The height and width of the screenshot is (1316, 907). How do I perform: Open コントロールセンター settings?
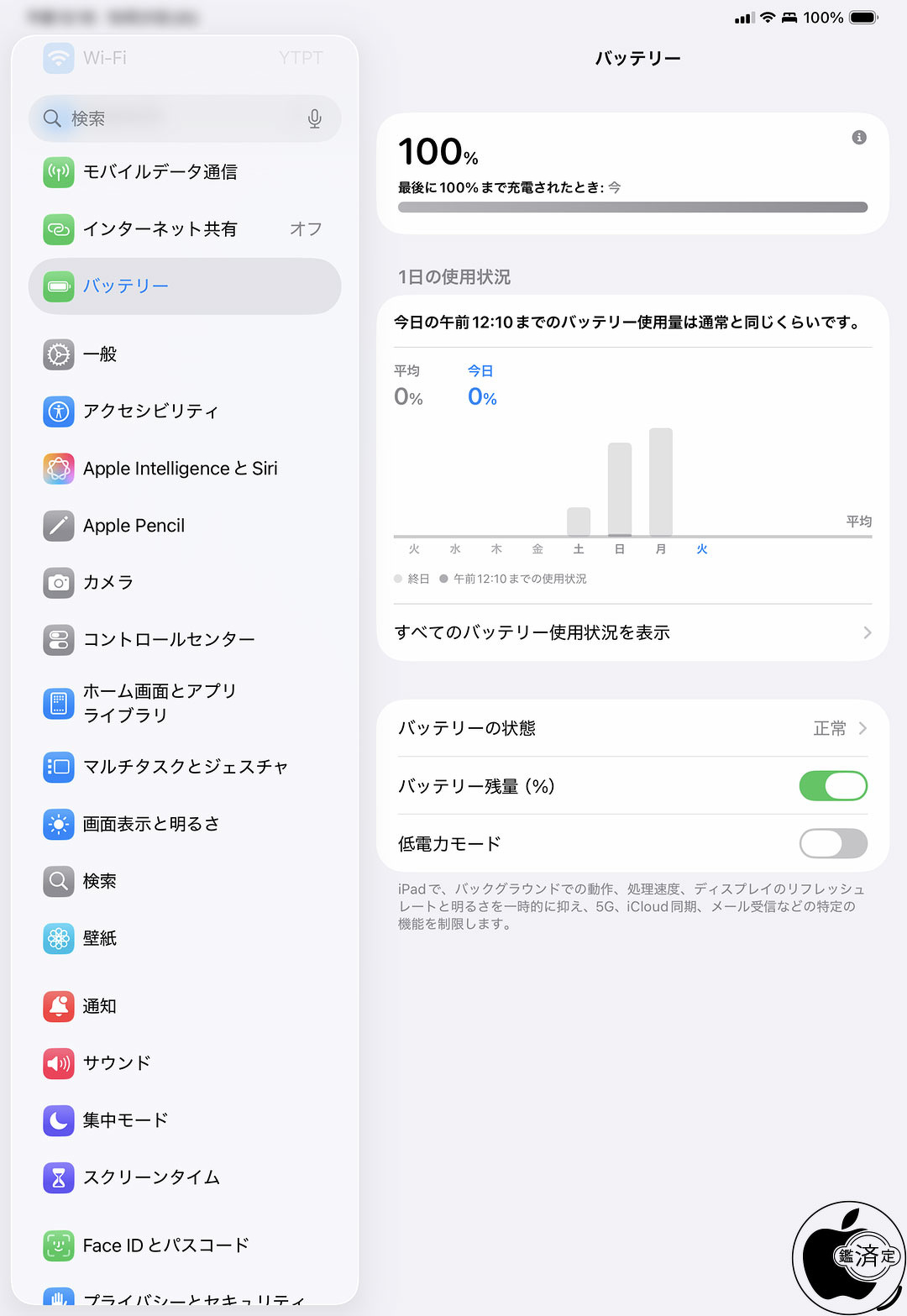point(168,640)
